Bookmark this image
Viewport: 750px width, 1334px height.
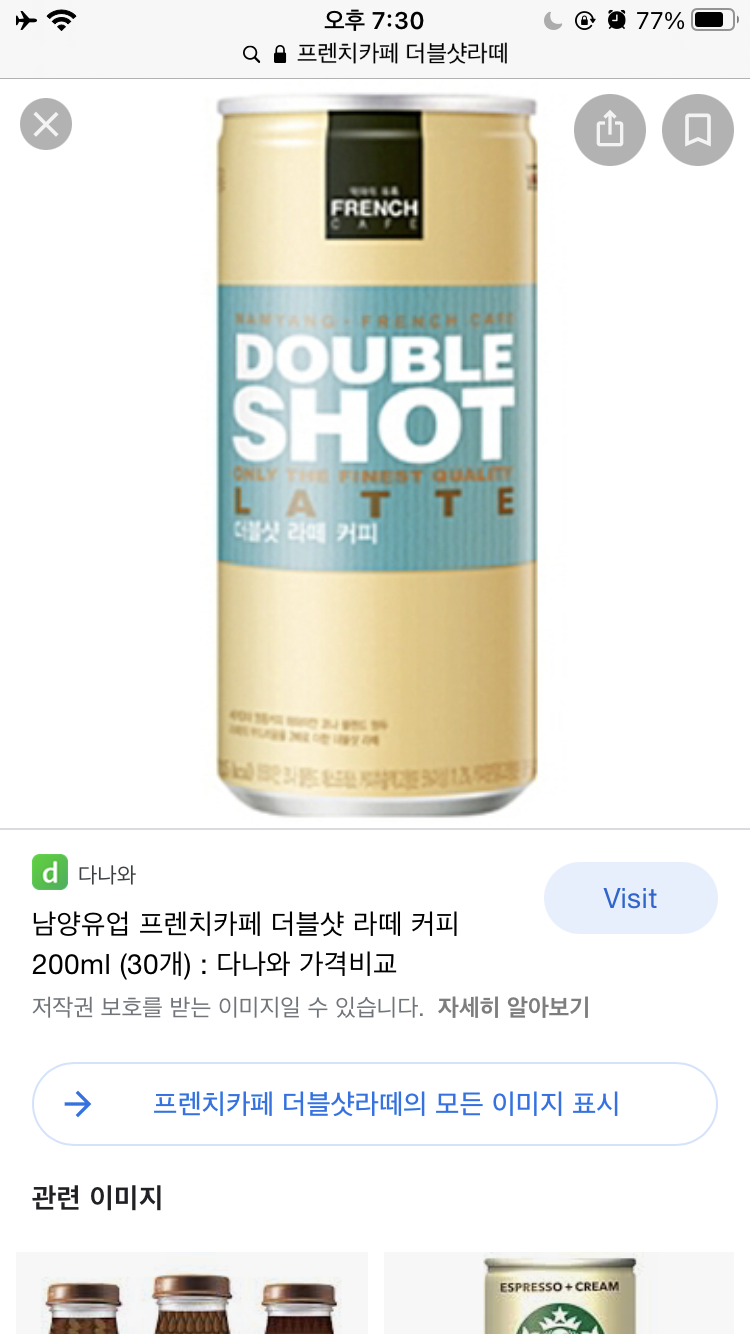(x=698, y=130)
